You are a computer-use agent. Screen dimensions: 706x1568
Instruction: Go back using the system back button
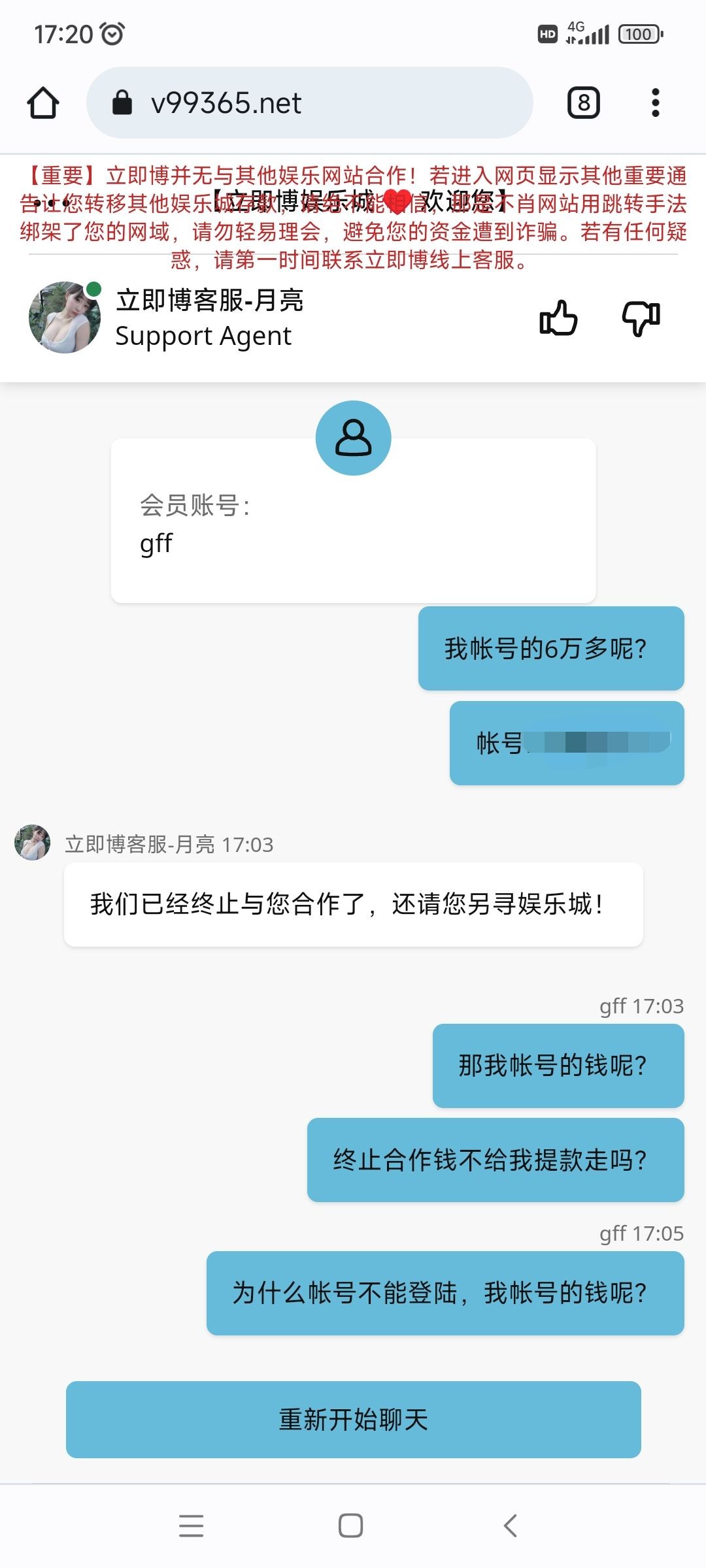[x=511, y=1526]
